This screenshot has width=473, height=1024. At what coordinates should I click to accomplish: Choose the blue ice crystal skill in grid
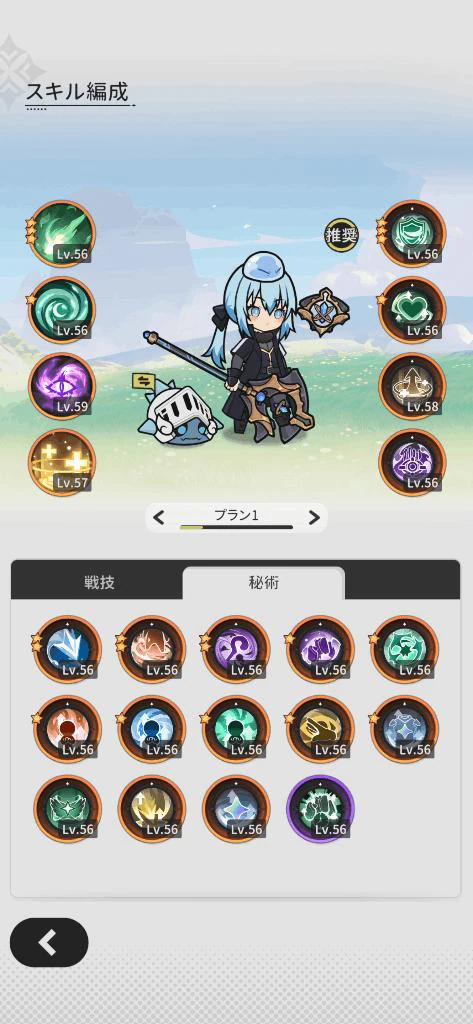click(67, 650)
